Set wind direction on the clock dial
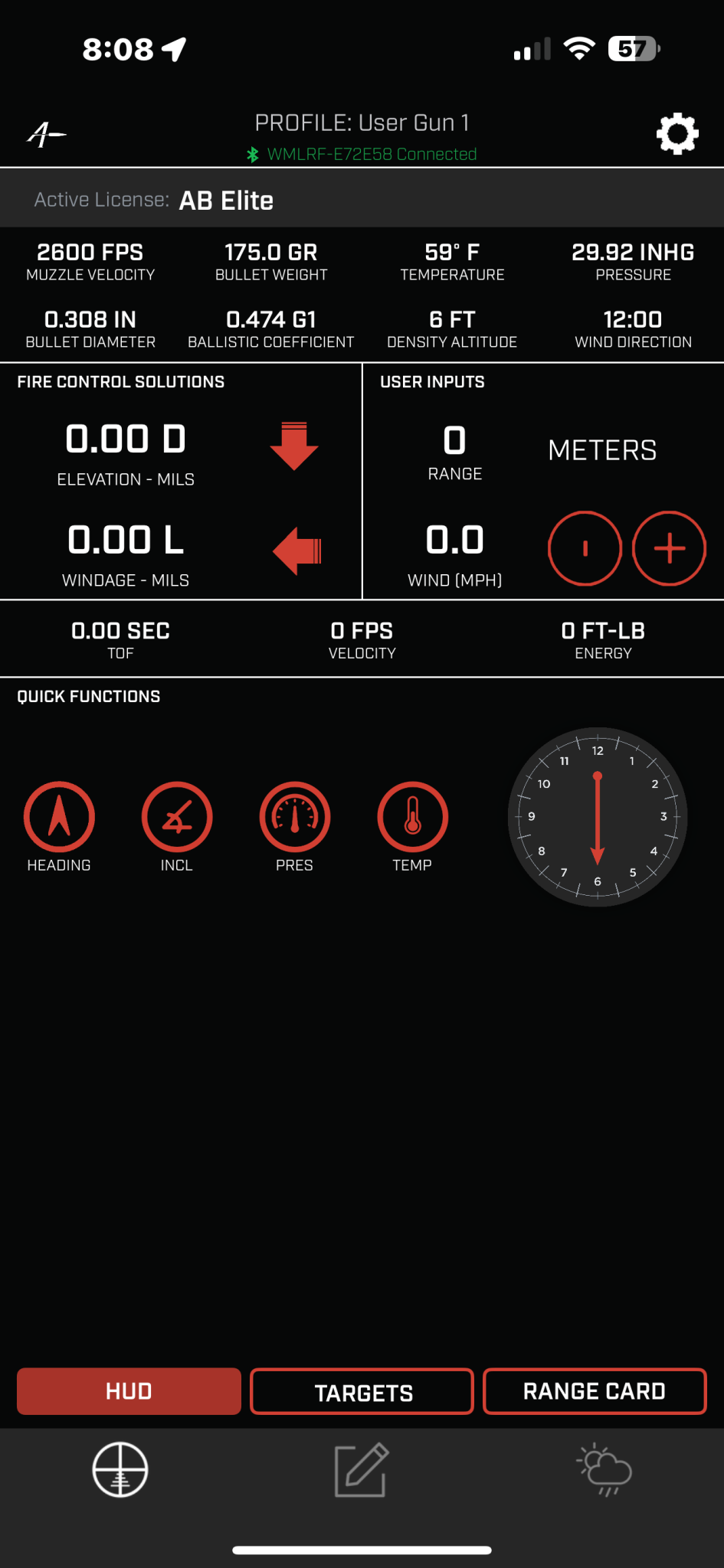Screen dimensions: 724x1568 pos(598,817)
